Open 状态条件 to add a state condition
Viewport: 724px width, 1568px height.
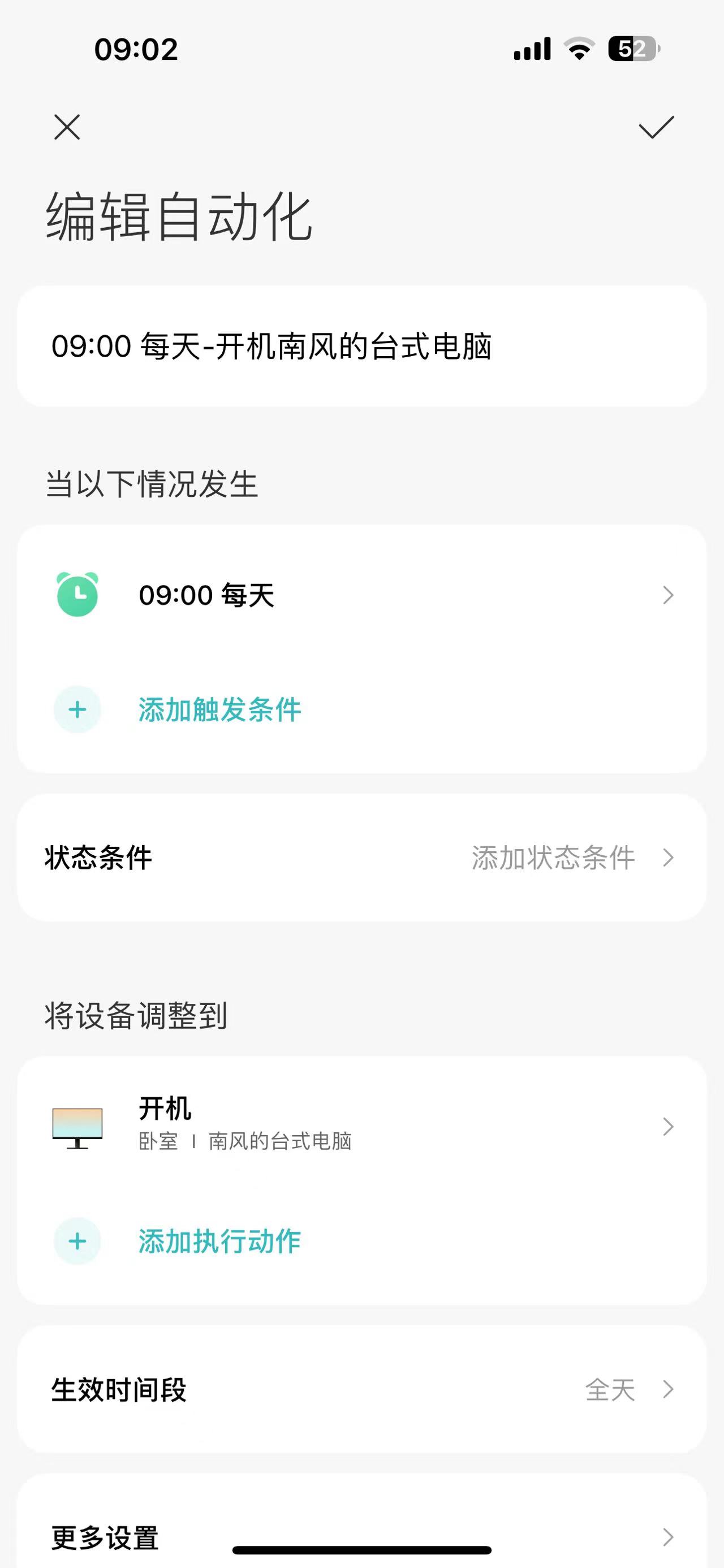(x=361, y=857)
